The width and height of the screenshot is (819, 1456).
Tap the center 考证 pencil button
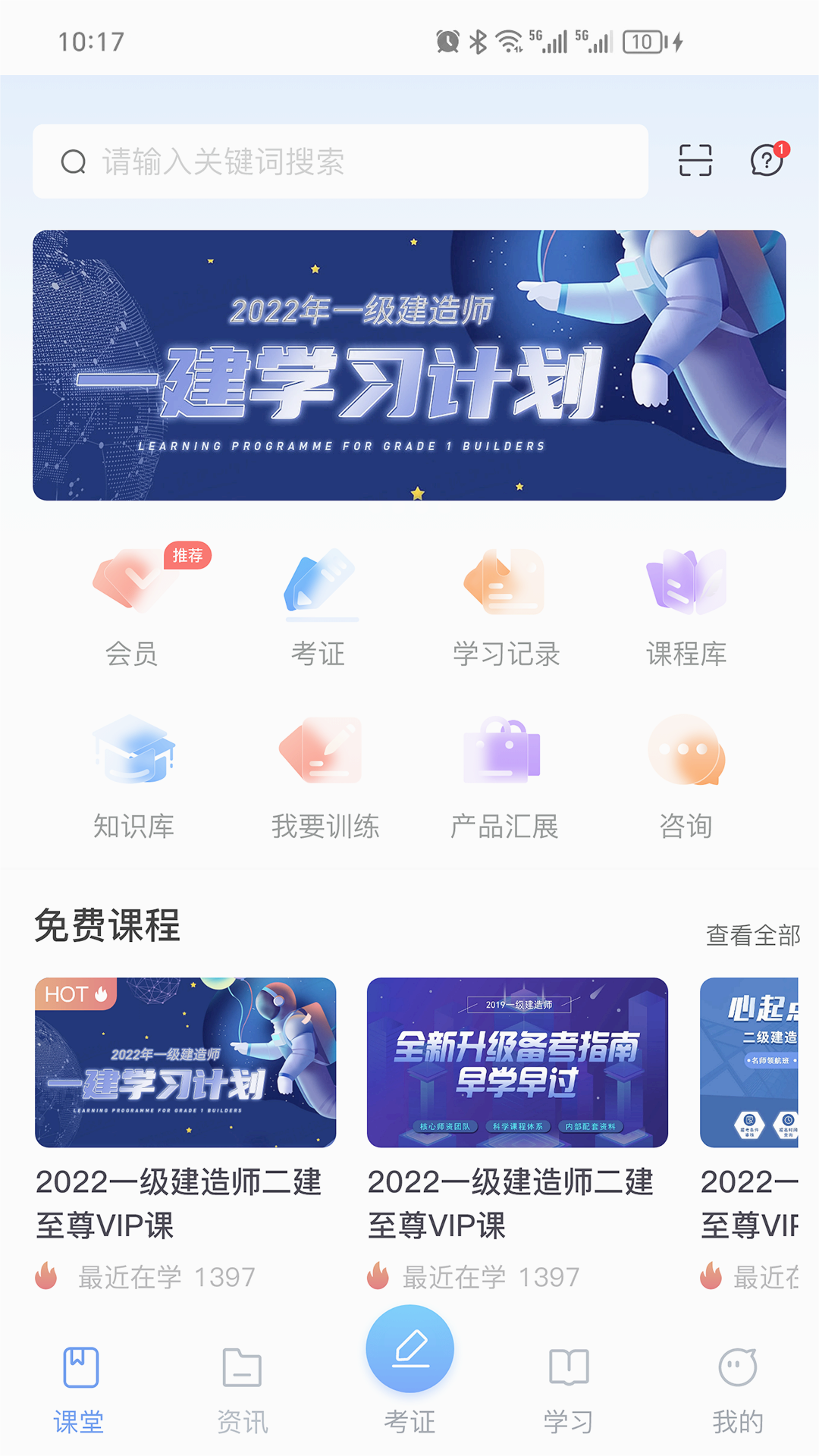[410, 1350]
